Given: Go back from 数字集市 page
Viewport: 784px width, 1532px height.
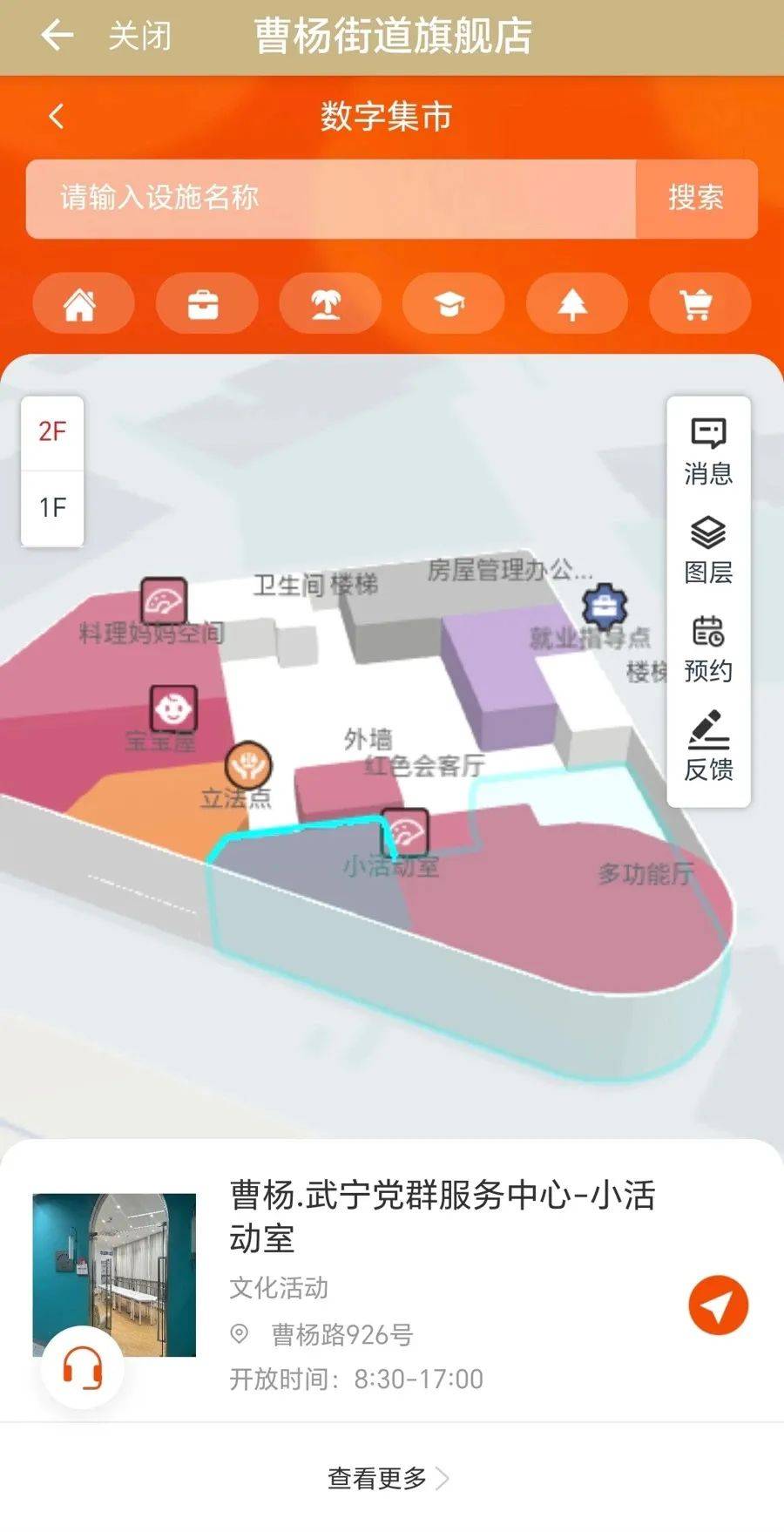Looking at the screenshot, I should 57,116.
